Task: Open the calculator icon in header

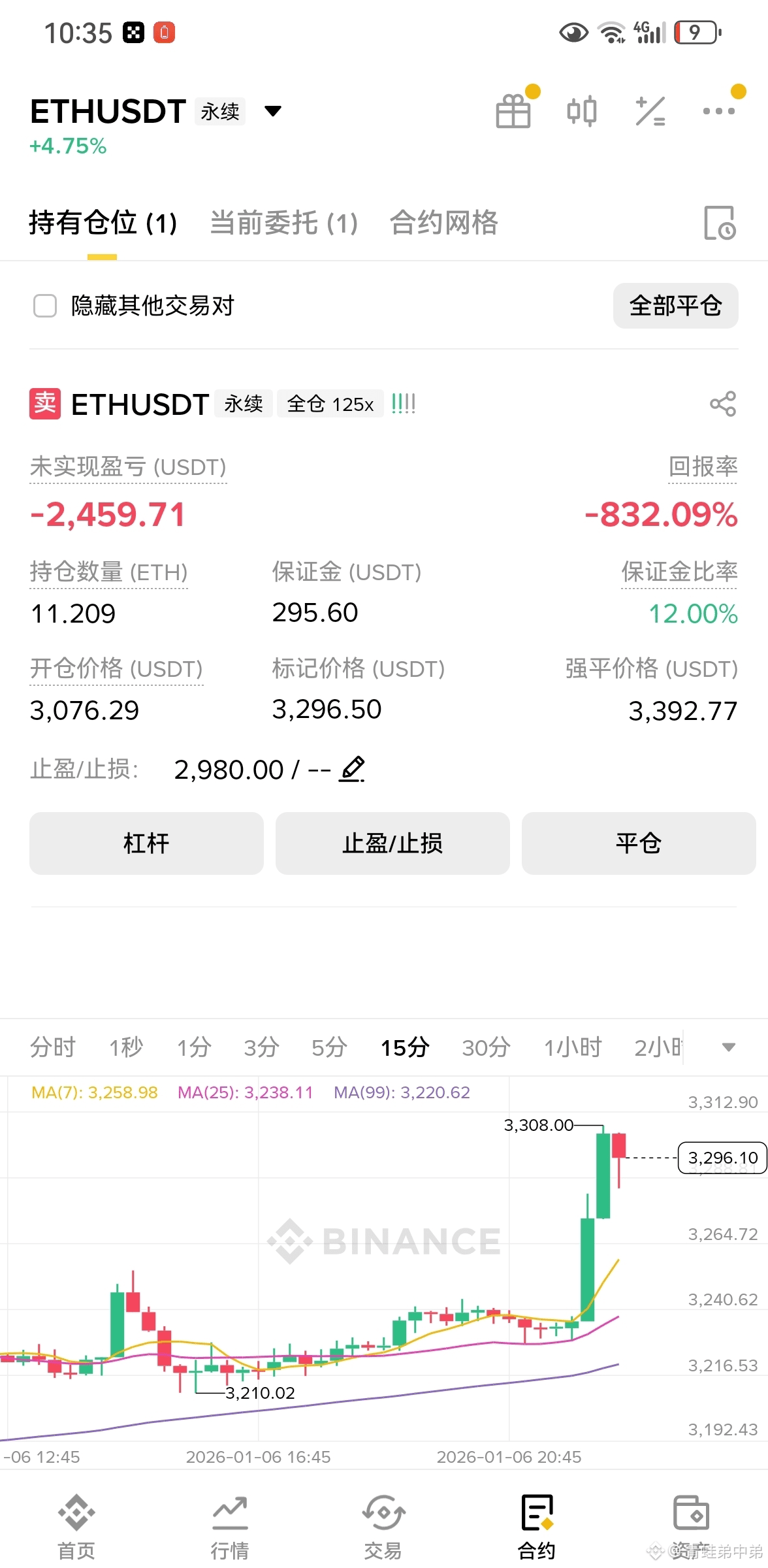Action: click(x=650, y=111)
